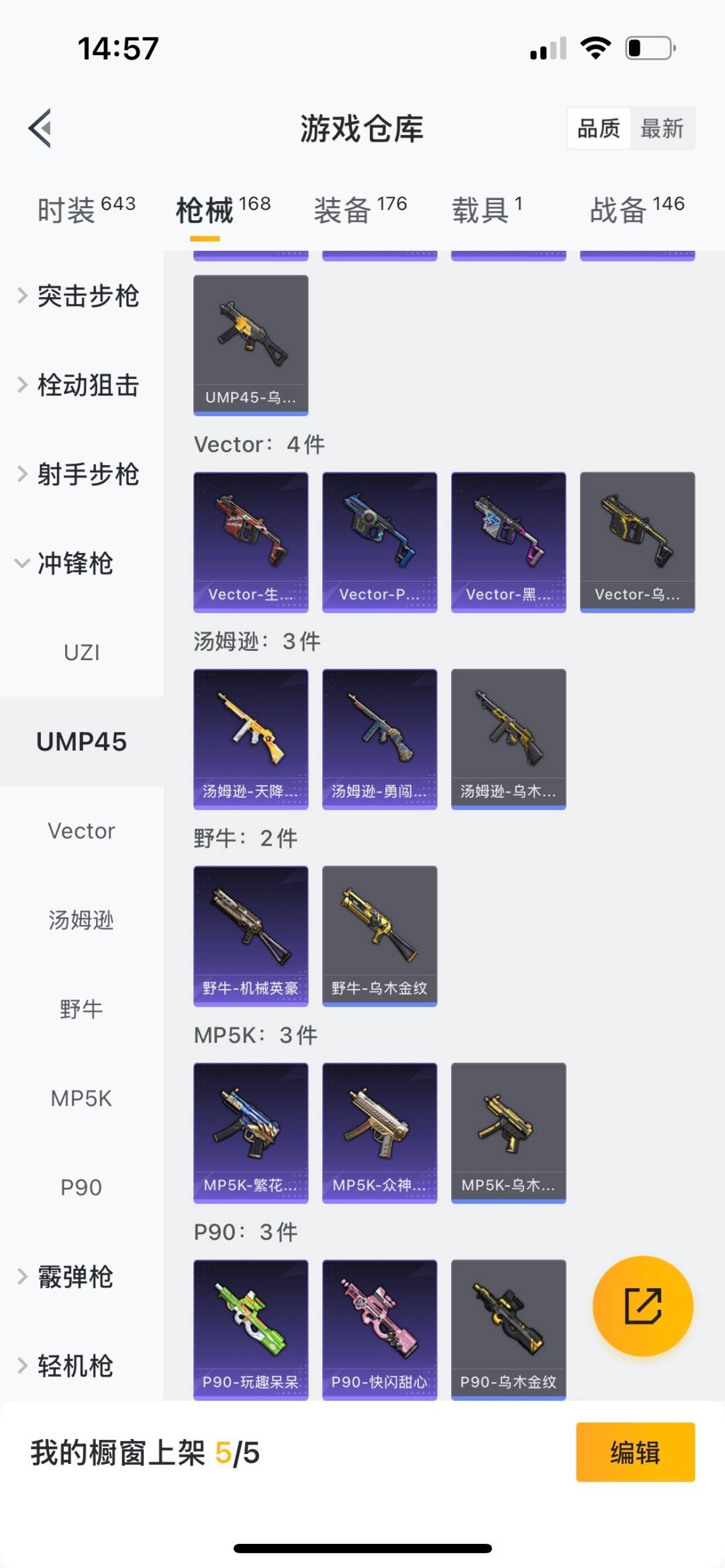
Task: Expand the 栓动狙击 category
Action: (81, 385)
